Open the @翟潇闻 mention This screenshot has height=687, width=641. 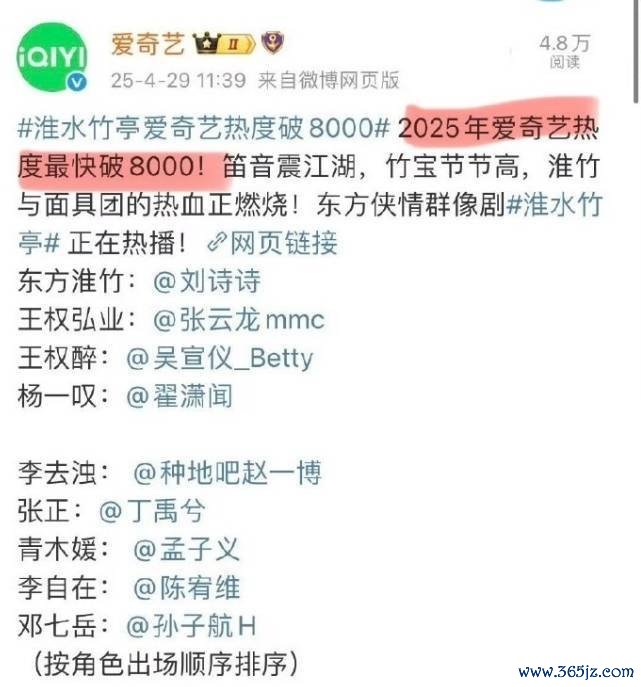[179, 395]
